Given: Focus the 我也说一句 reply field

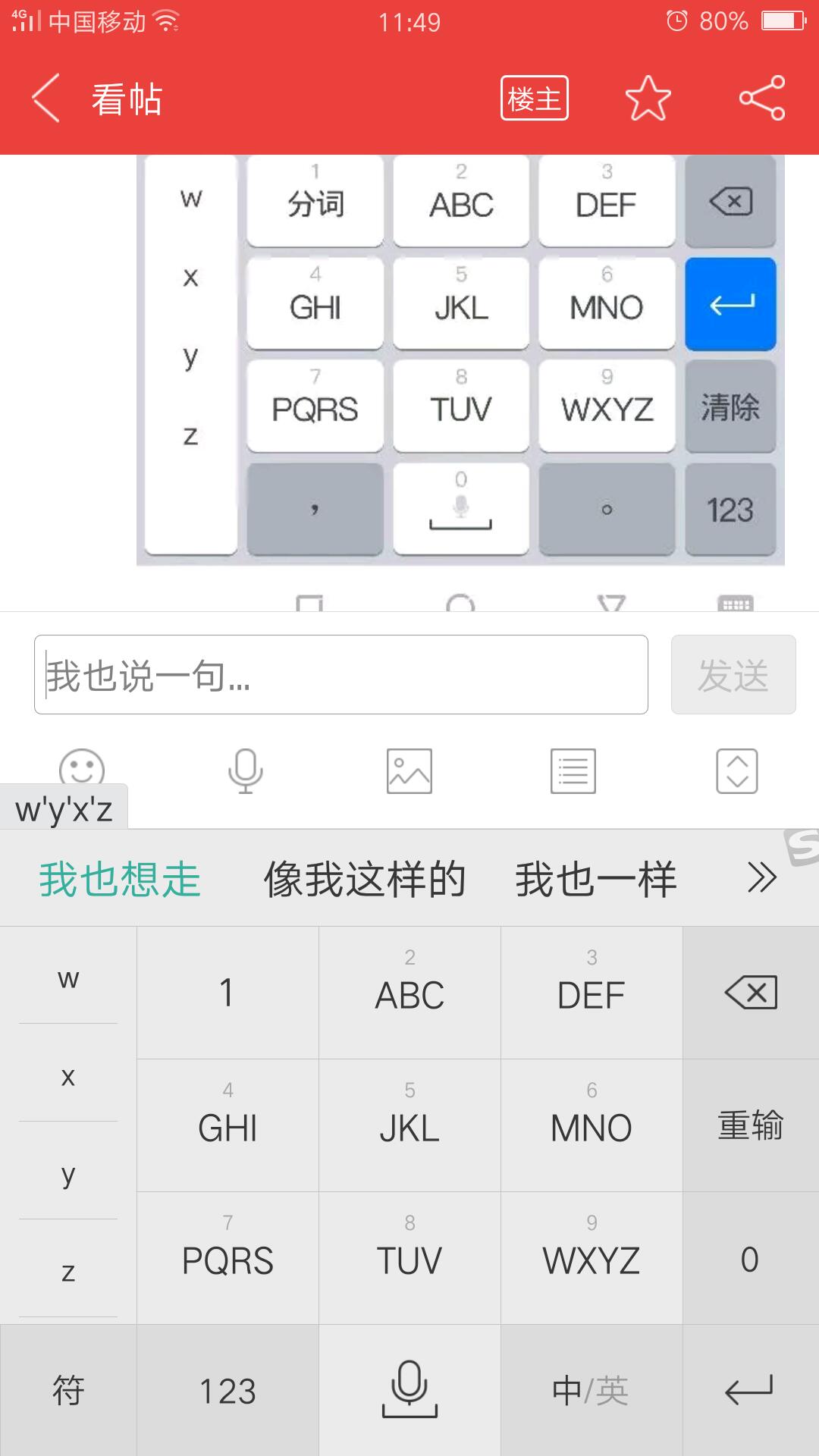Looking at the screenshot, I should [341, 675].
